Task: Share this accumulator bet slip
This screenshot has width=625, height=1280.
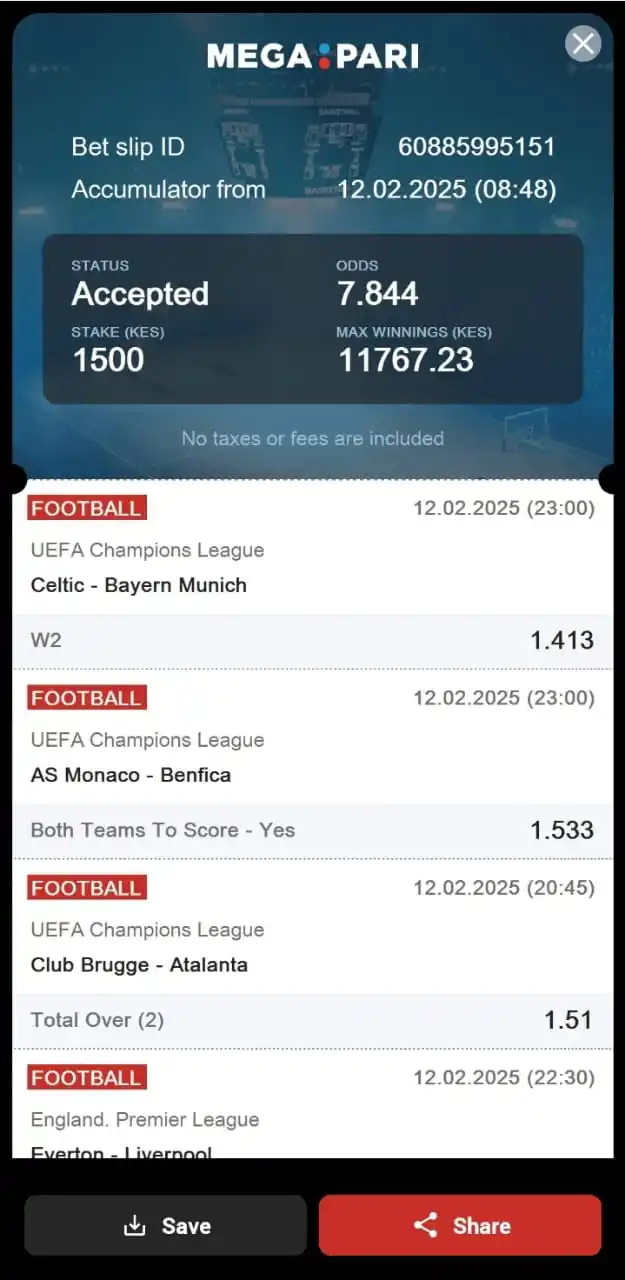Action: [x=460, y=1225]
